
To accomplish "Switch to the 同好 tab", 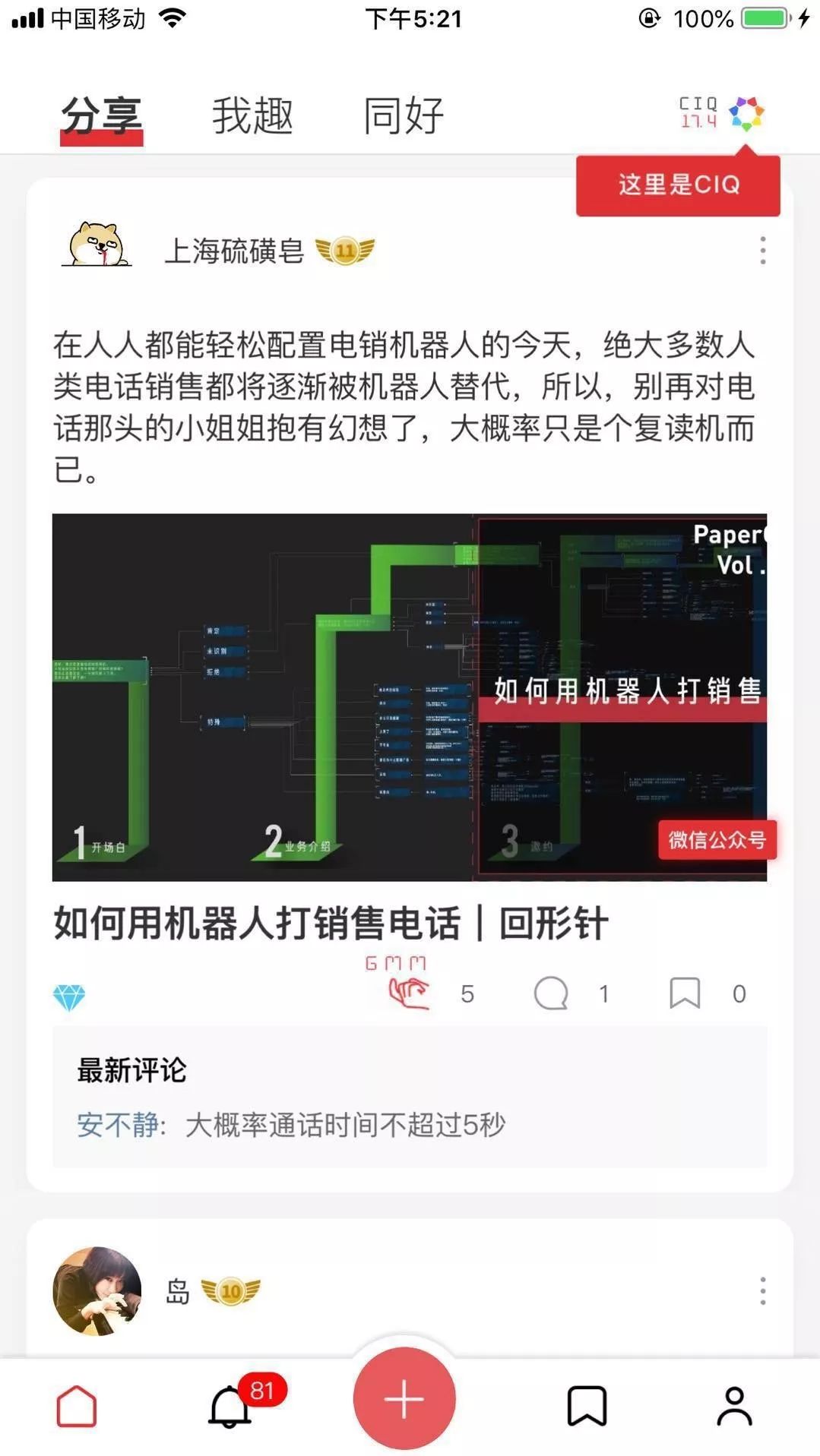I will (x=403, y=116).
